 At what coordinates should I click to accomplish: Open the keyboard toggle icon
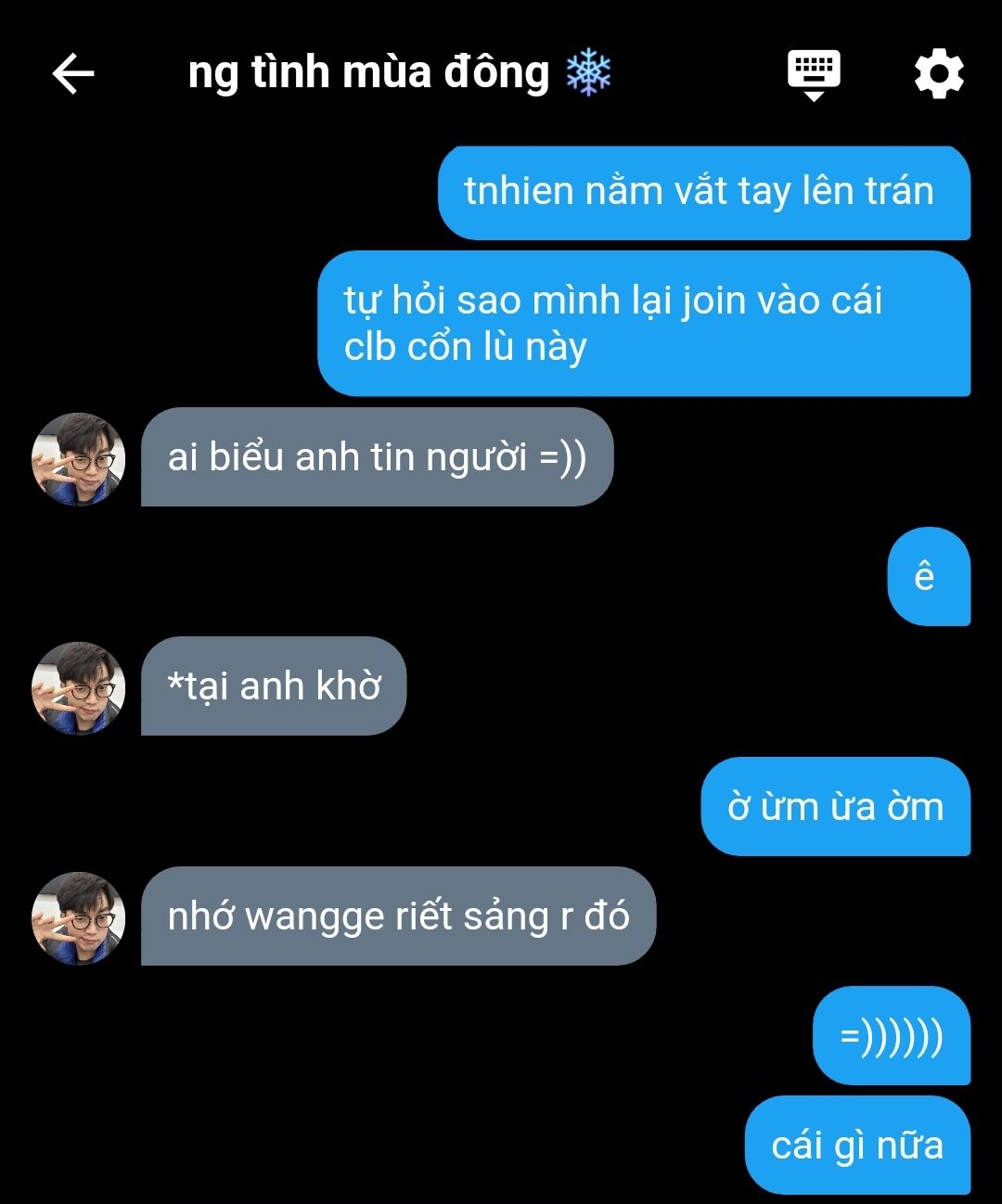point(814,74)
